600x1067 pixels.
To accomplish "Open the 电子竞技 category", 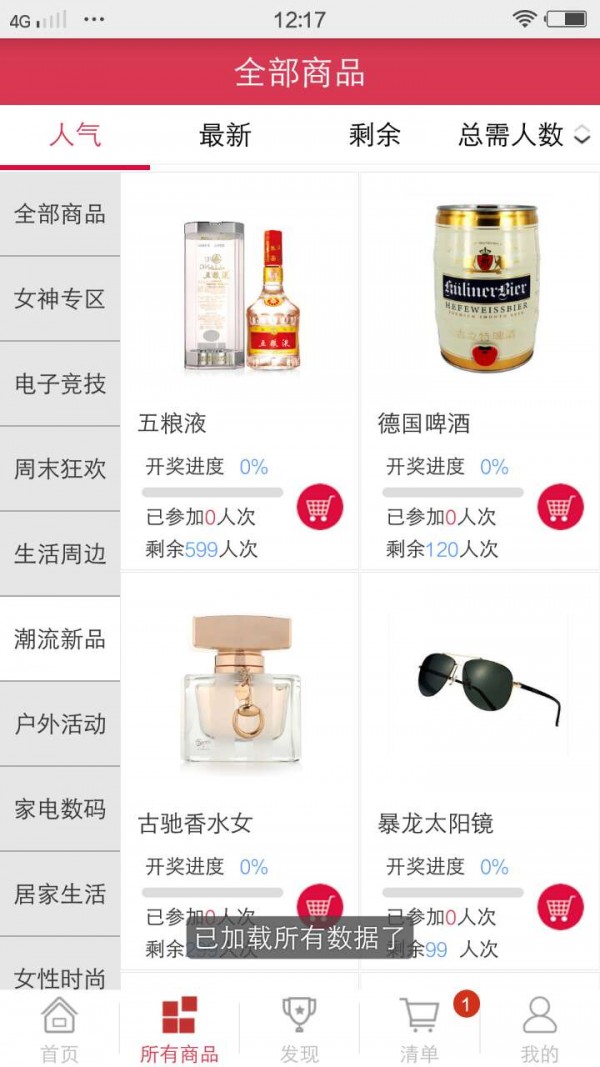I will [60, 384].
